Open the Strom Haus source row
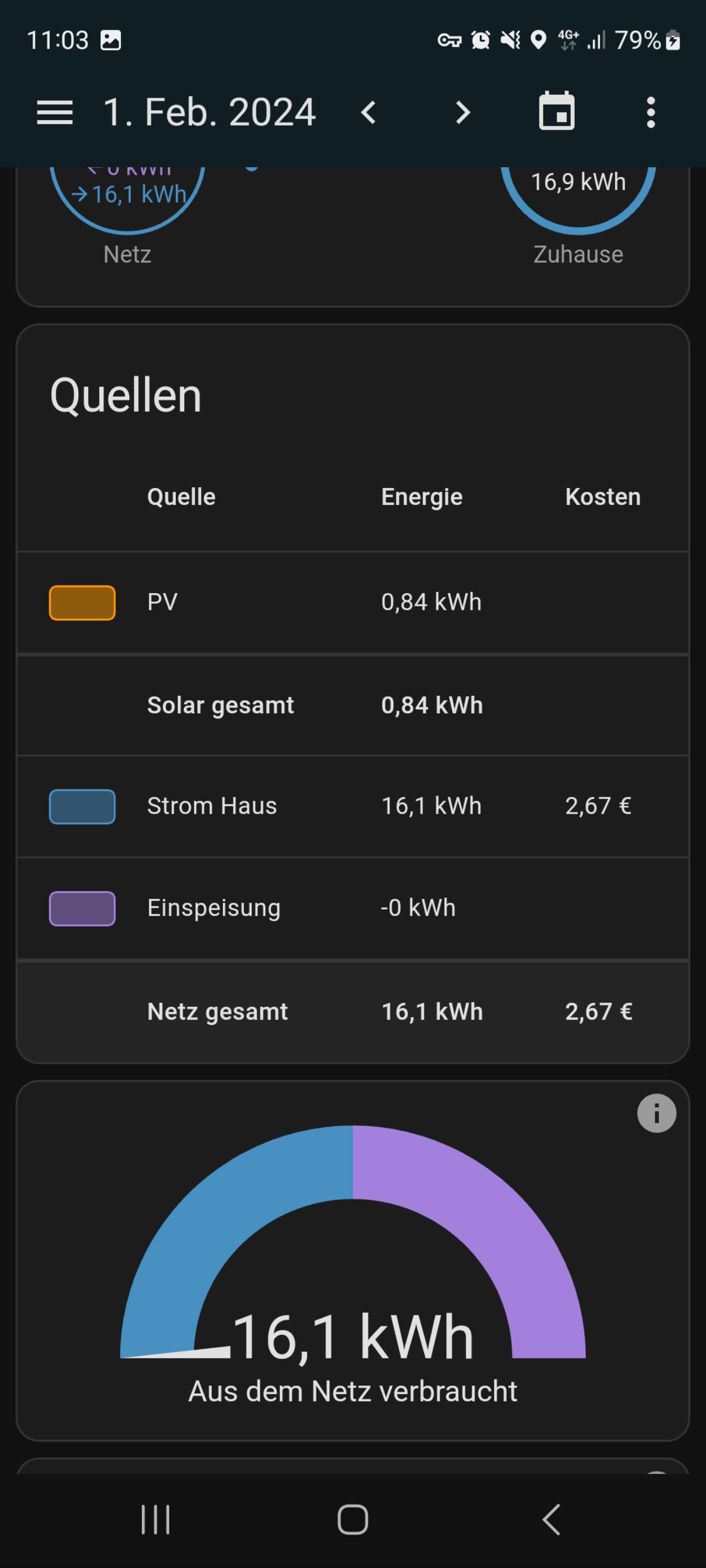 point(352,807)
